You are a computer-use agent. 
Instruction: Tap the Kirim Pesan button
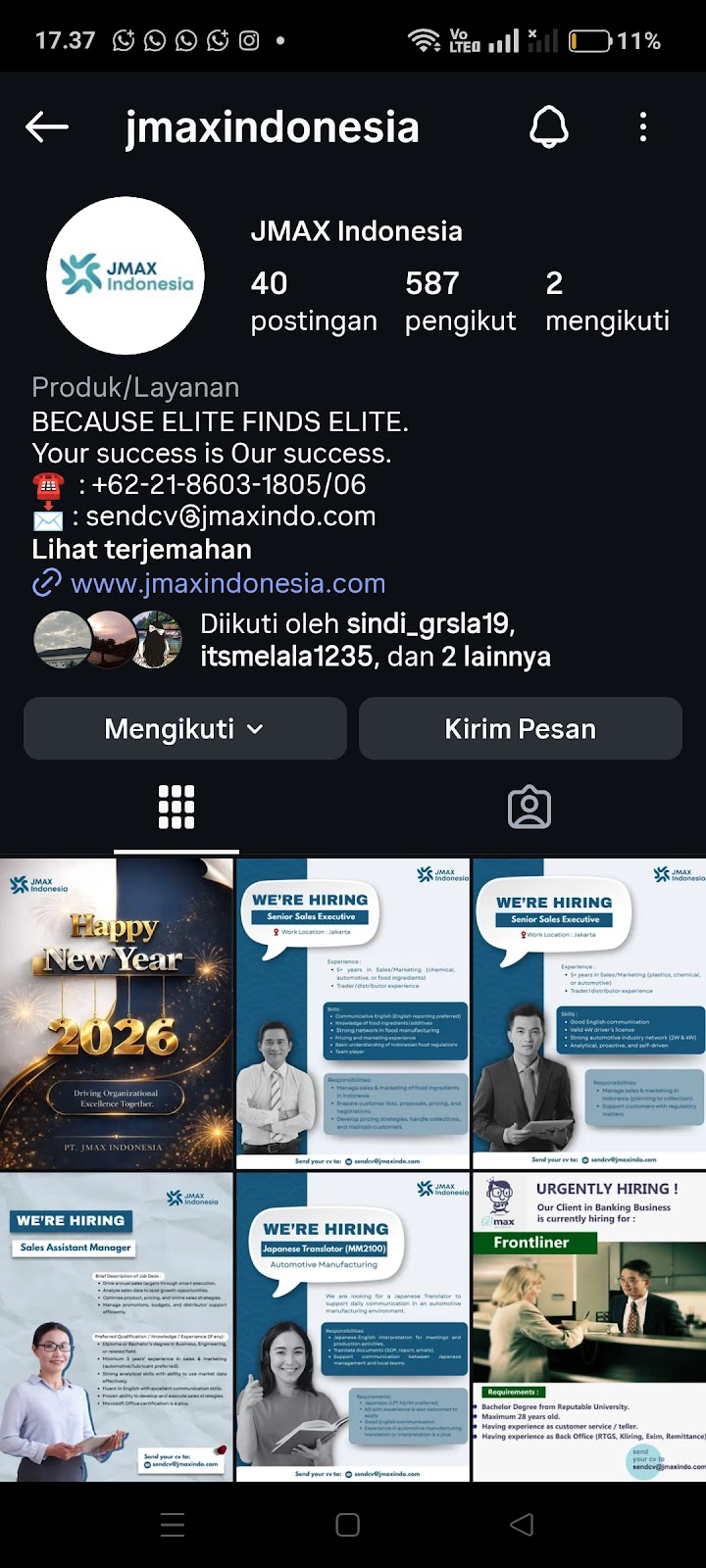point(520,728)
